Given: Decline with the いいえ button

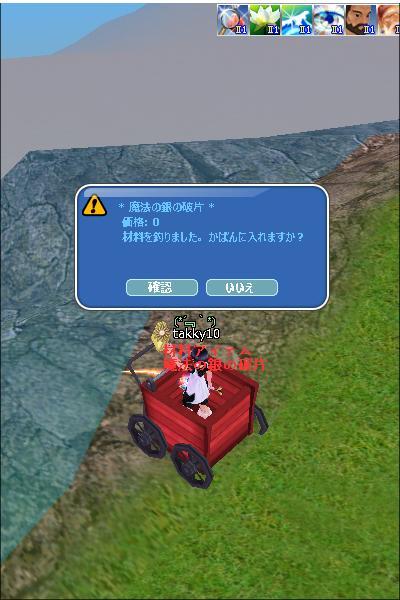Looking at the screenshot, I should (x=242, y=287).
